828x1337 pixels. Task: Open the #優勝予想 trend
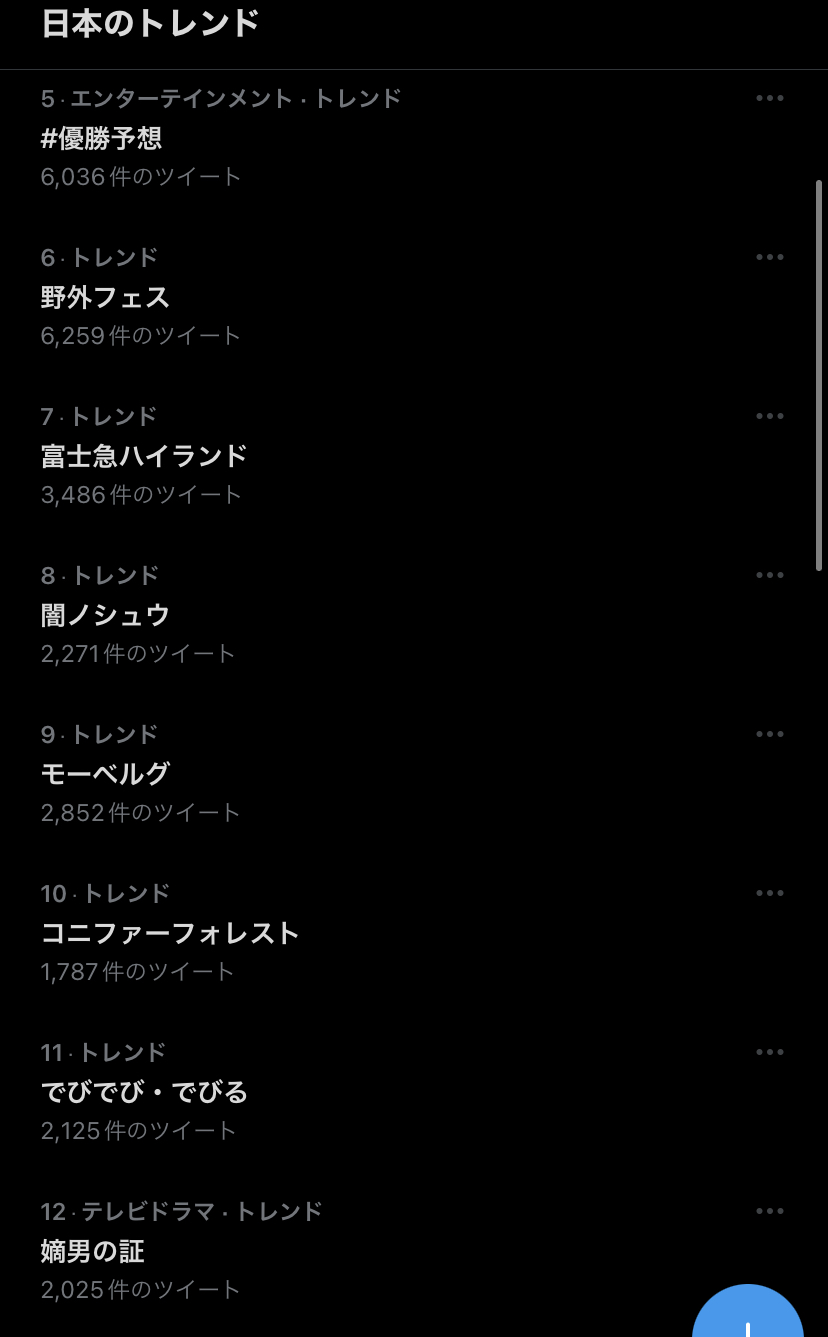(102, 138)
